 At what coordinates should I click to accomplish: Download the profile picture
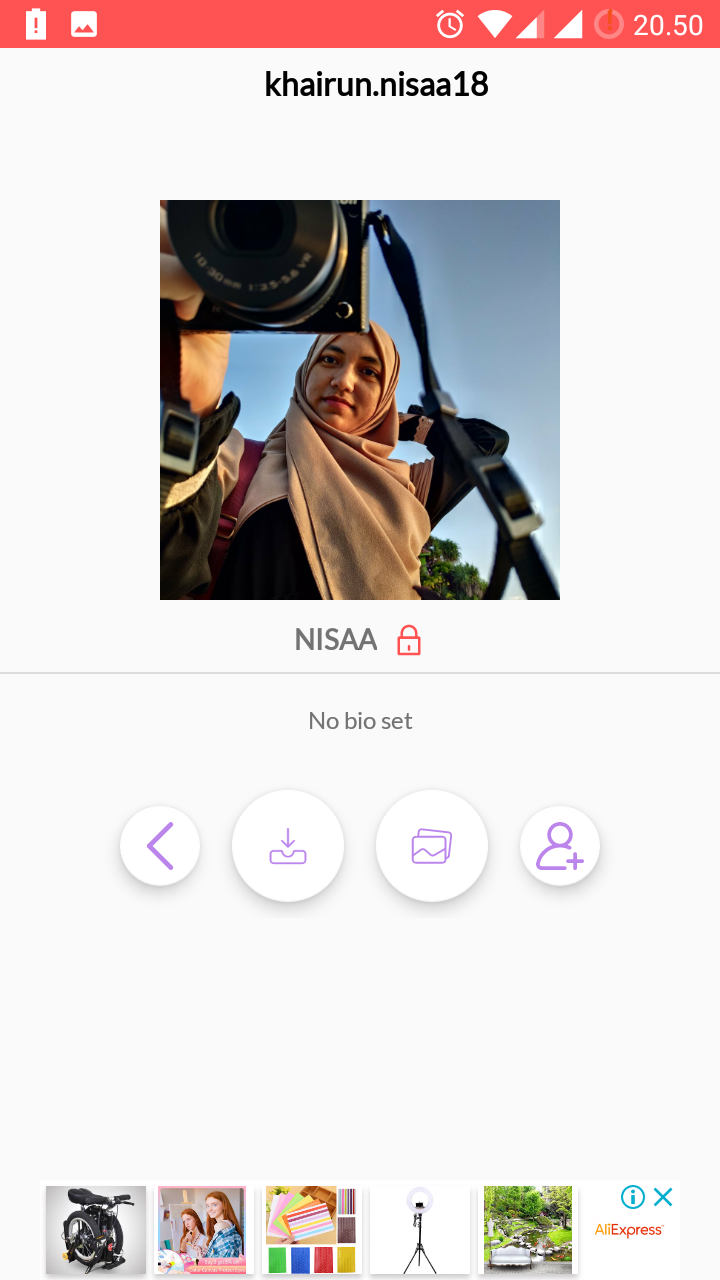pos(288,847)
